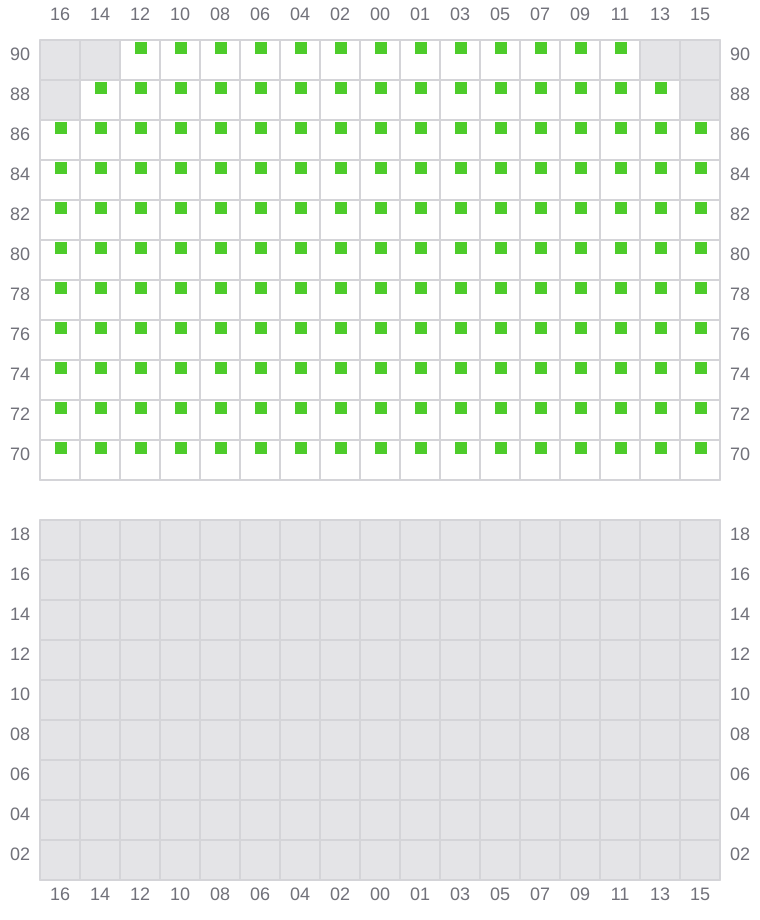Viewport: 760px width, 920px height.
Task: Pick seat row 80 column 01
Action: tap(421, 248)
